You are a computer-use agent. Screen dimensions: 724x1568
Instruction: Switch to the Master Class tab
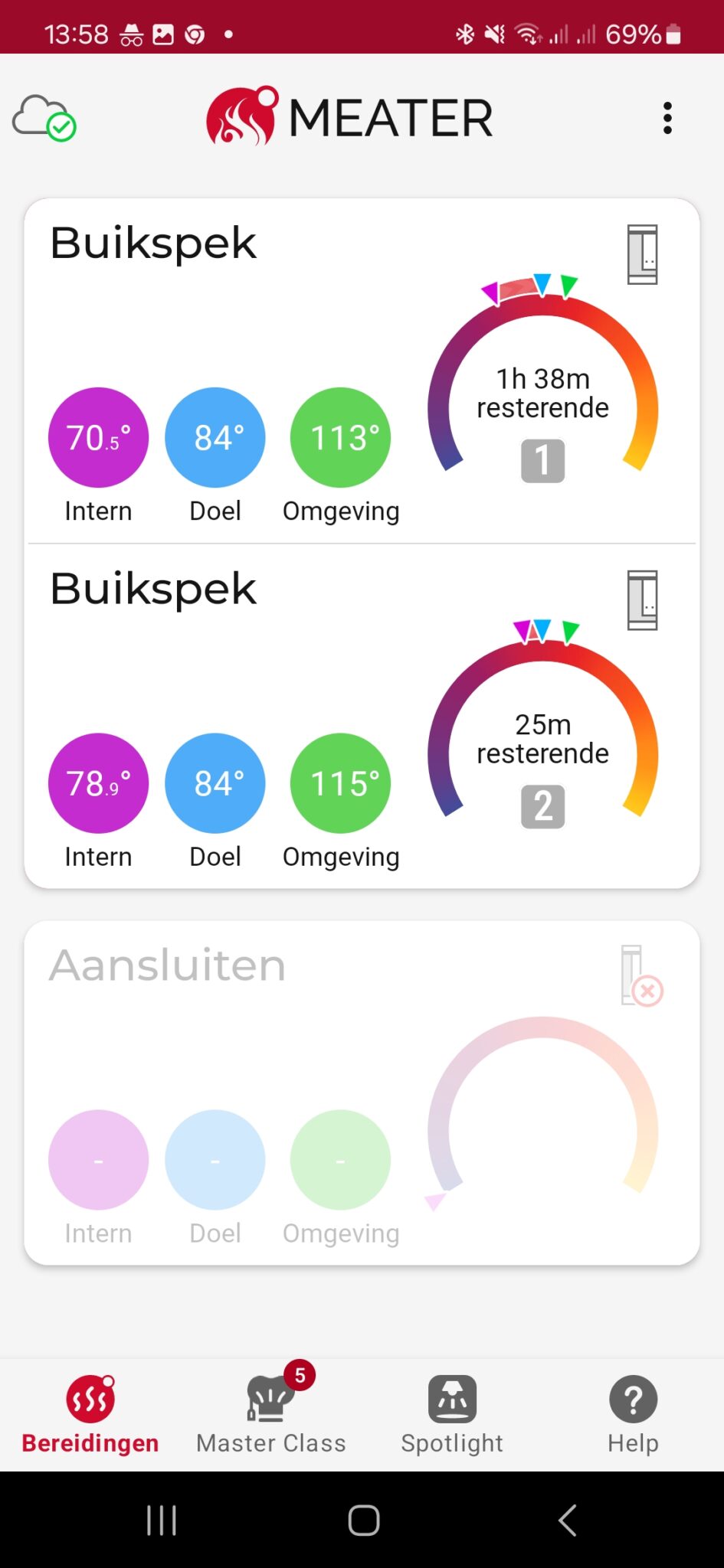(x=271, y=1415)
